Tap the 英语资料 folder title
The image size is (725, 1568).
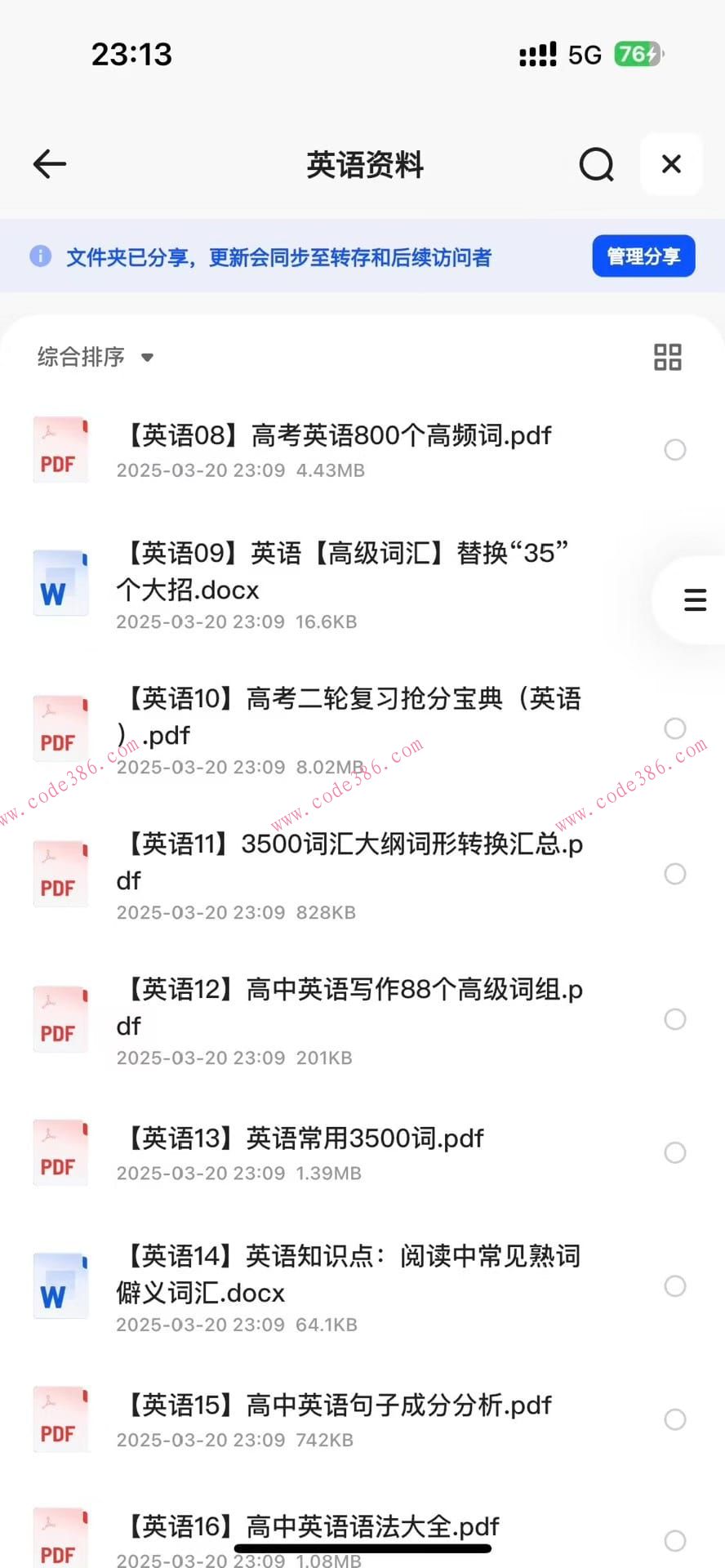pos(364,164)
